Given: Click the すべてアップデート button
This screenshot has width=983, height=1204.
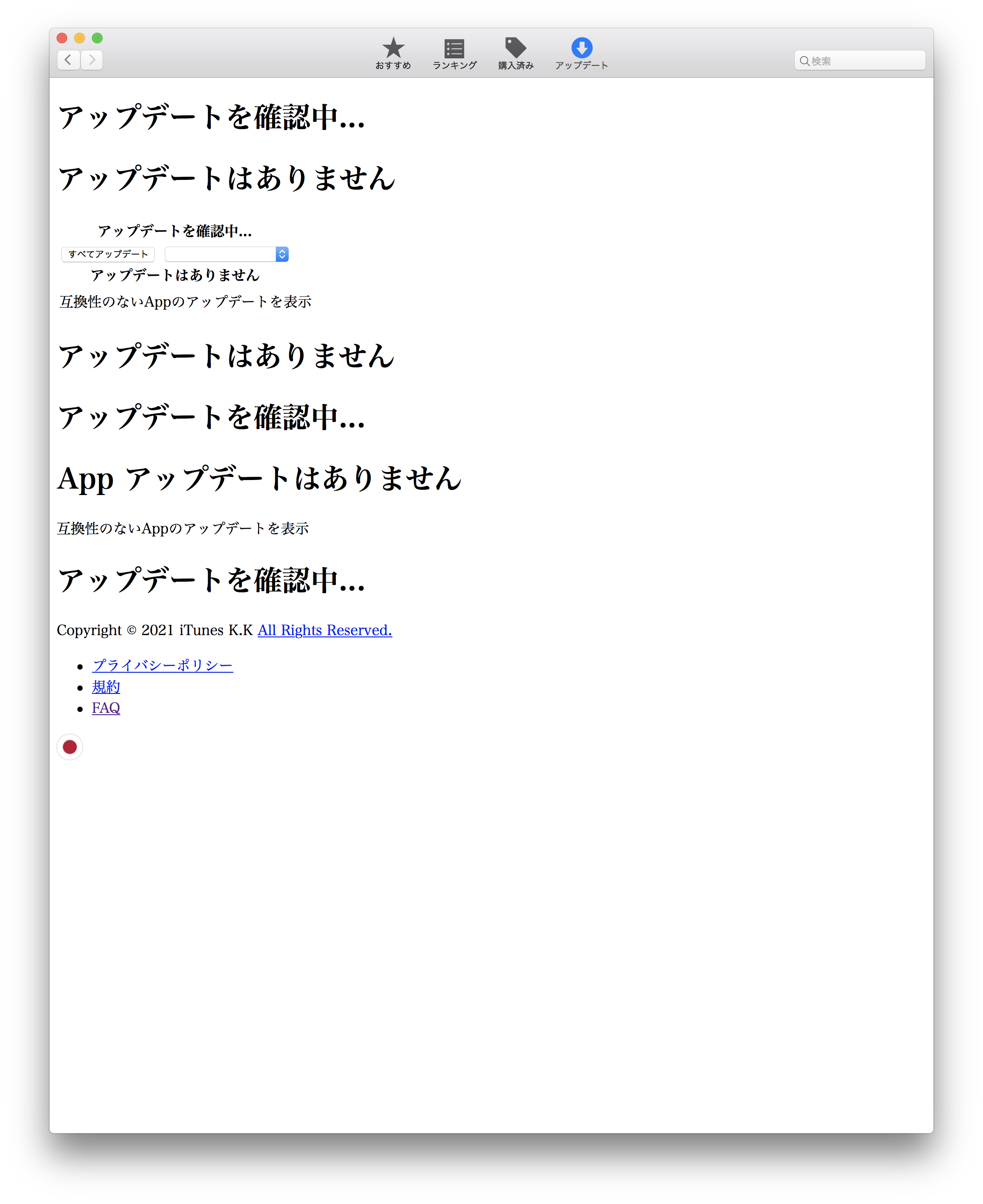Looking at the screenshot, I should click(x=108, y=254).
